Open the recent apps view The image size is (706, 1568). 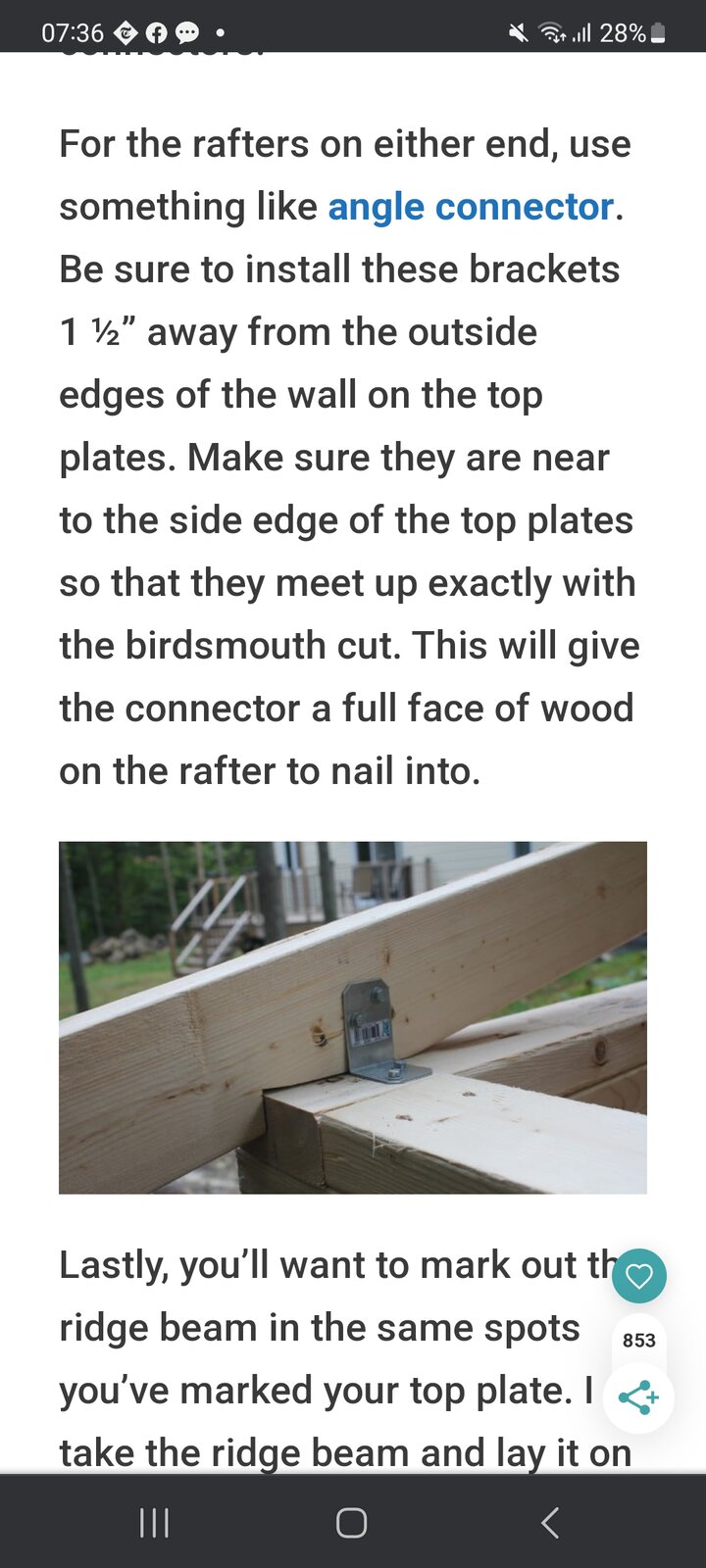click(x=155, y=1522)
